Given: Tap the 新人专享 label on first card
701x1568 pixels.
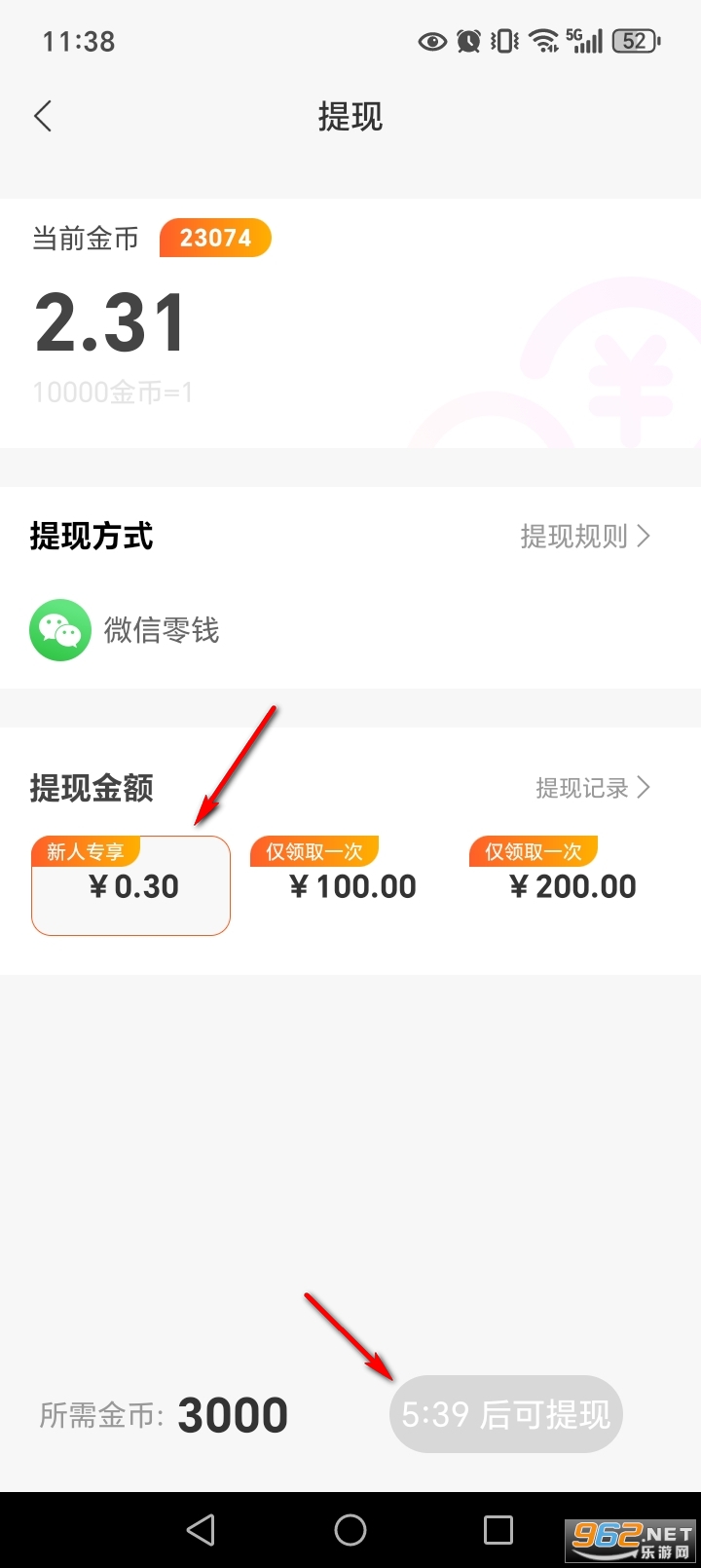Looking at the screenshot, I should point(86,849).
